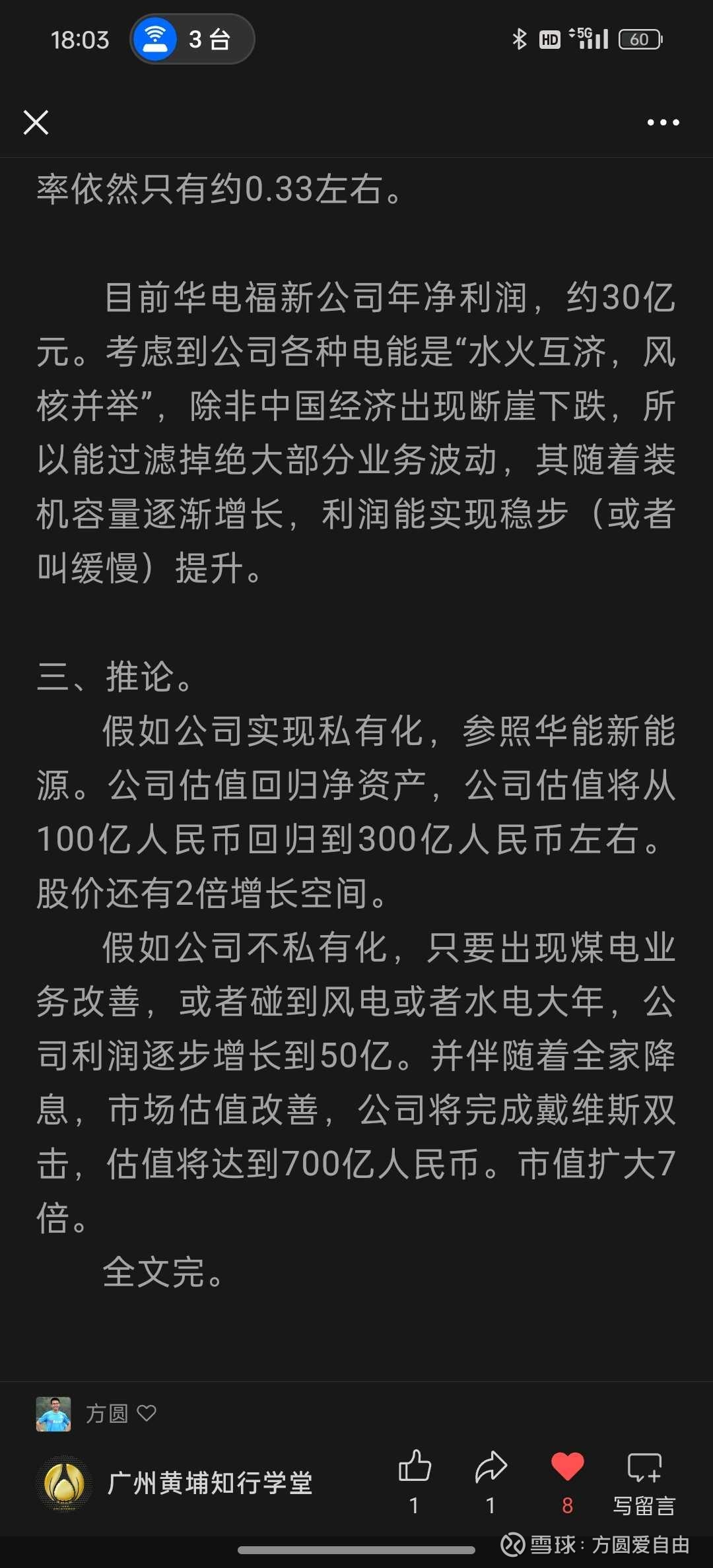The width and height of the screenshot is (713, 1568).
Task: Open the three-dot overflow menu
Action: pos(663,122)
